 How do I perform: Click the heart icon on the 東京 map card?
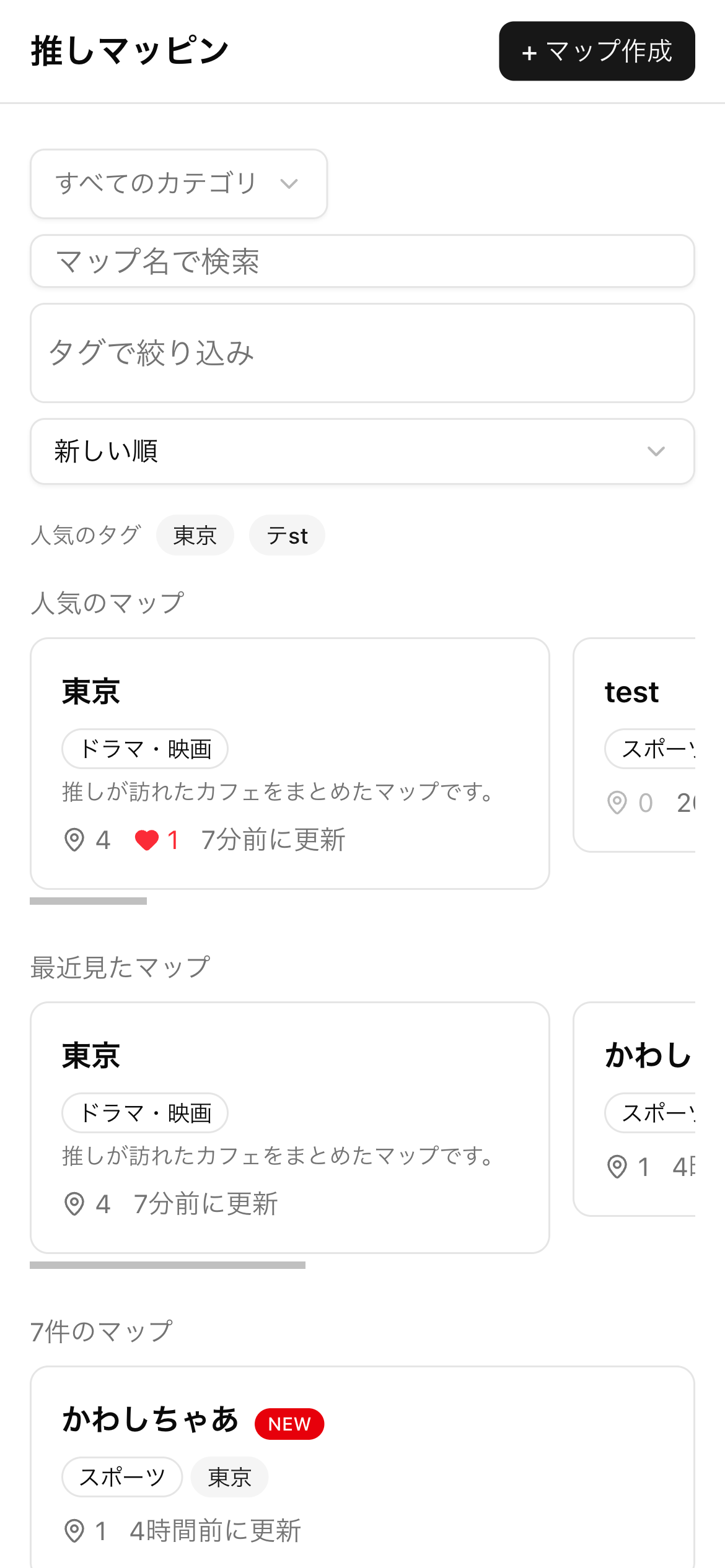(x=148, y=840)
